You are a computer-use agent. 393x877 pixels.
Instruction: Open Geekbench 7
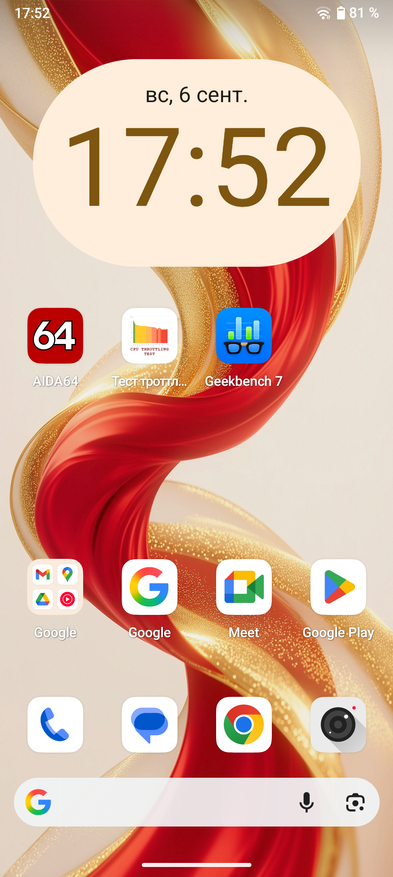[x=244, y=336]
